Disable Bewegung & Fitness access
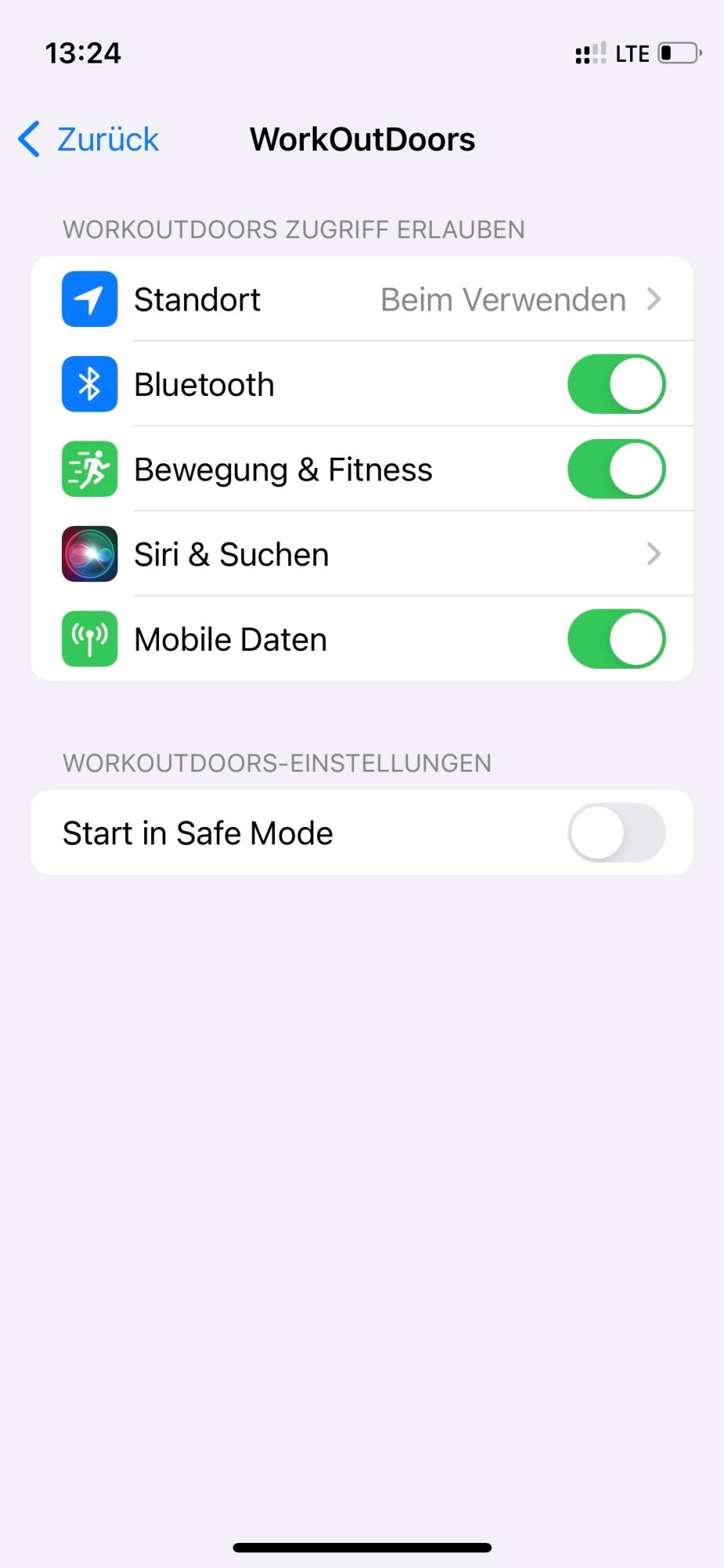This screenshot has height=1568, width=724. click(x=616, y=470)
